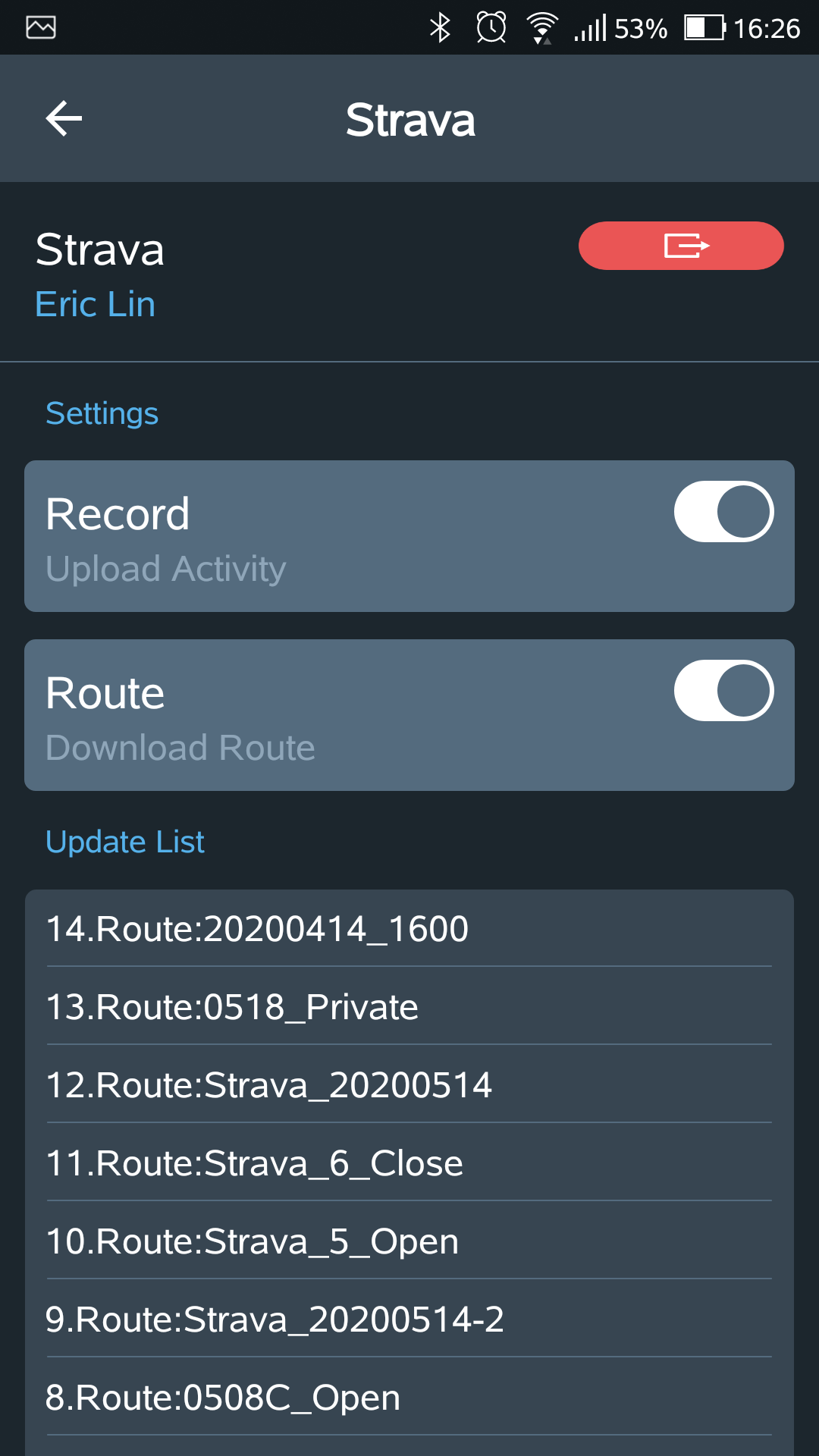Open route 20200414_1600

coord(409,929)
